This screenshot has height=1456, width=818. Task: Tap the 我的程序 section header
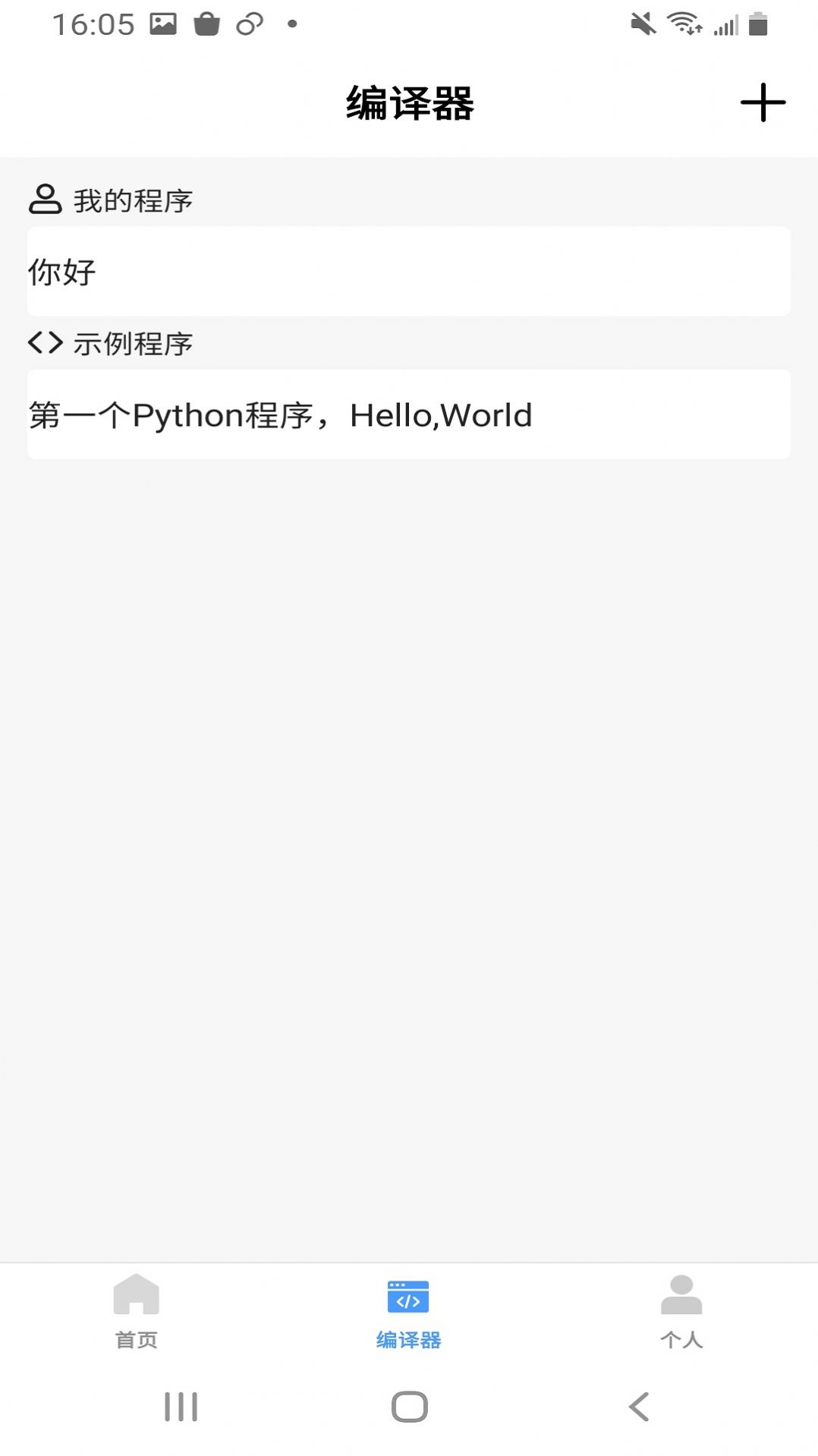134,200
